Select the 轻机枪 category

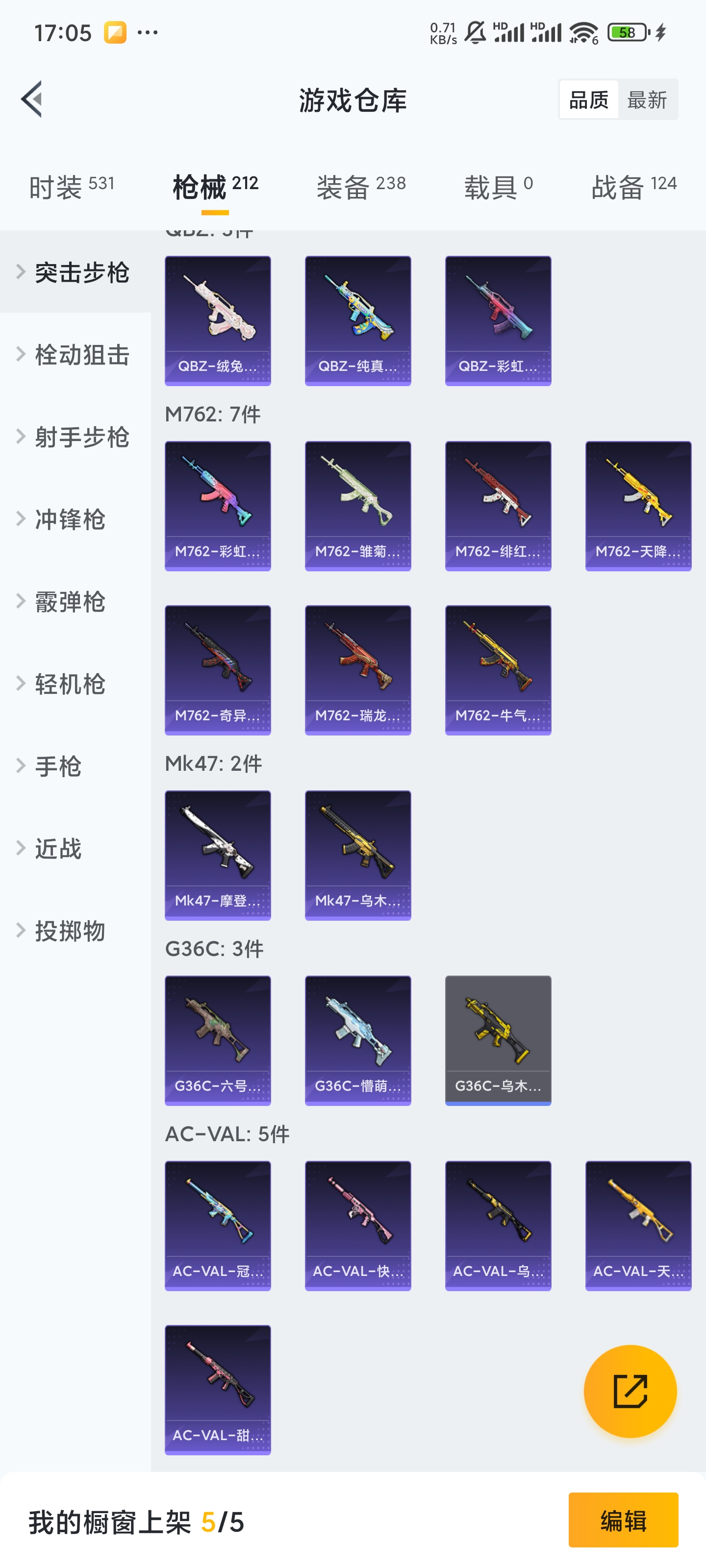70,684
